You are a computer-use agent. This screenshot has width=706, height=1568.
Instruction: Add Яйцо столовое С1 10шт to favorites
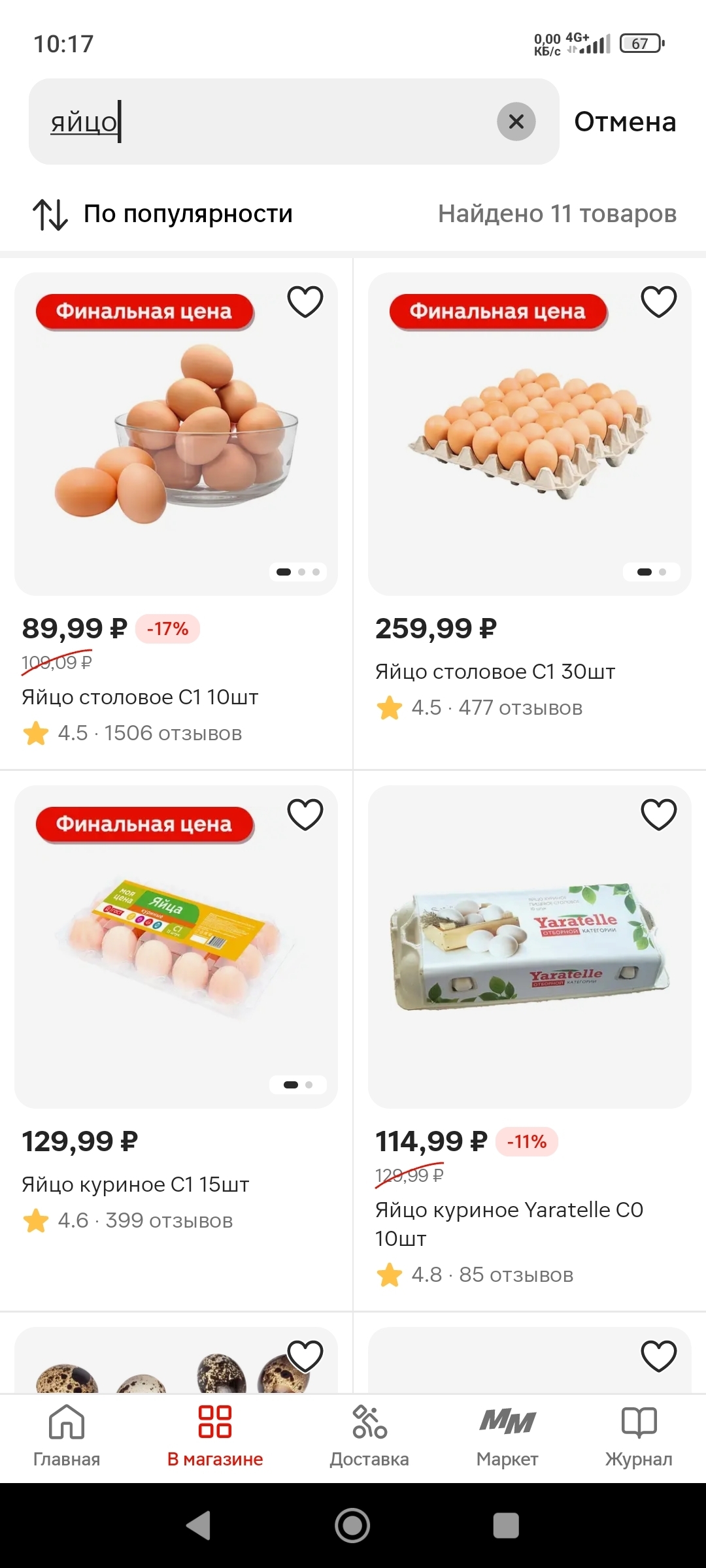305,302
